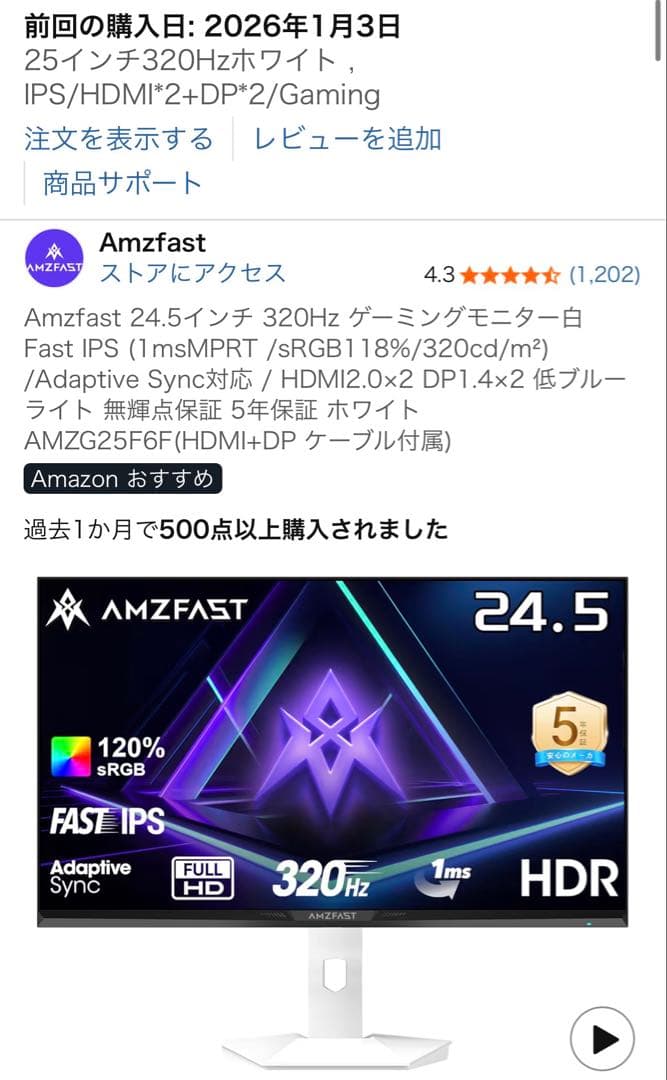Tap the Amzfast brand logo avatar
Screen dimensions: 667x1080
(x=55, y=261)
